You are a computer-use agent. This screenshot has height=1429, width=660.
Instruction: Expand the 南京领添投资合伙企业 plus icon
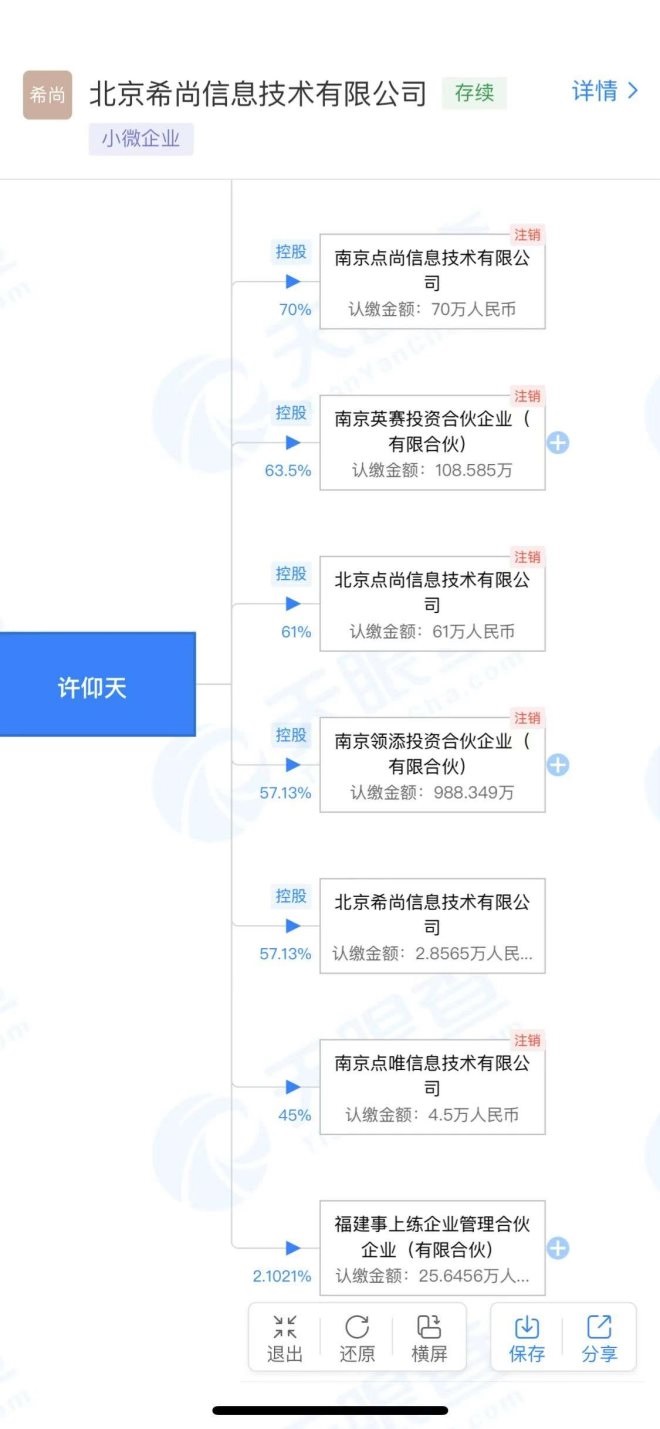tap(558, 765)
